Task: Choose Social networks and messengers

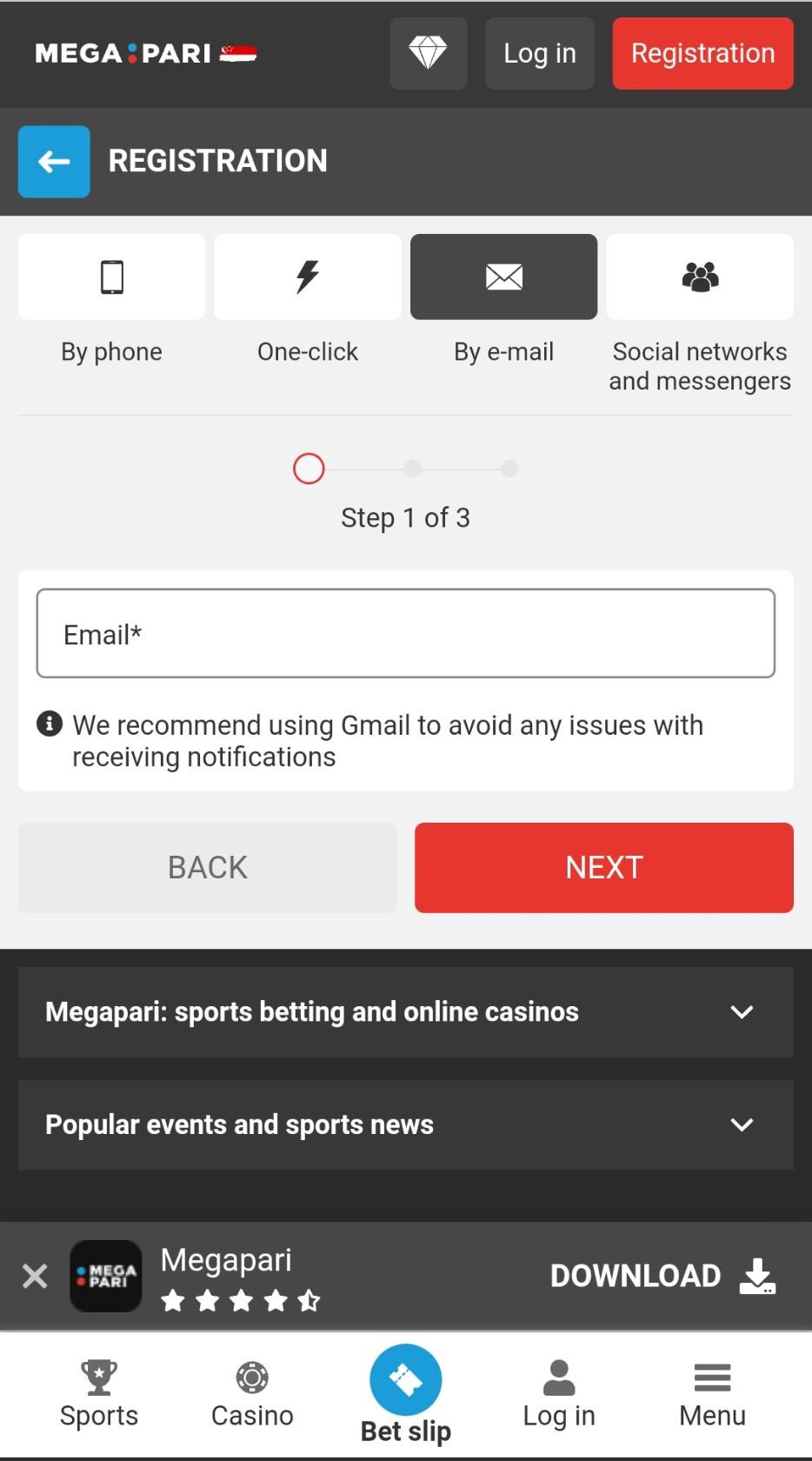Action: (699, 277)
